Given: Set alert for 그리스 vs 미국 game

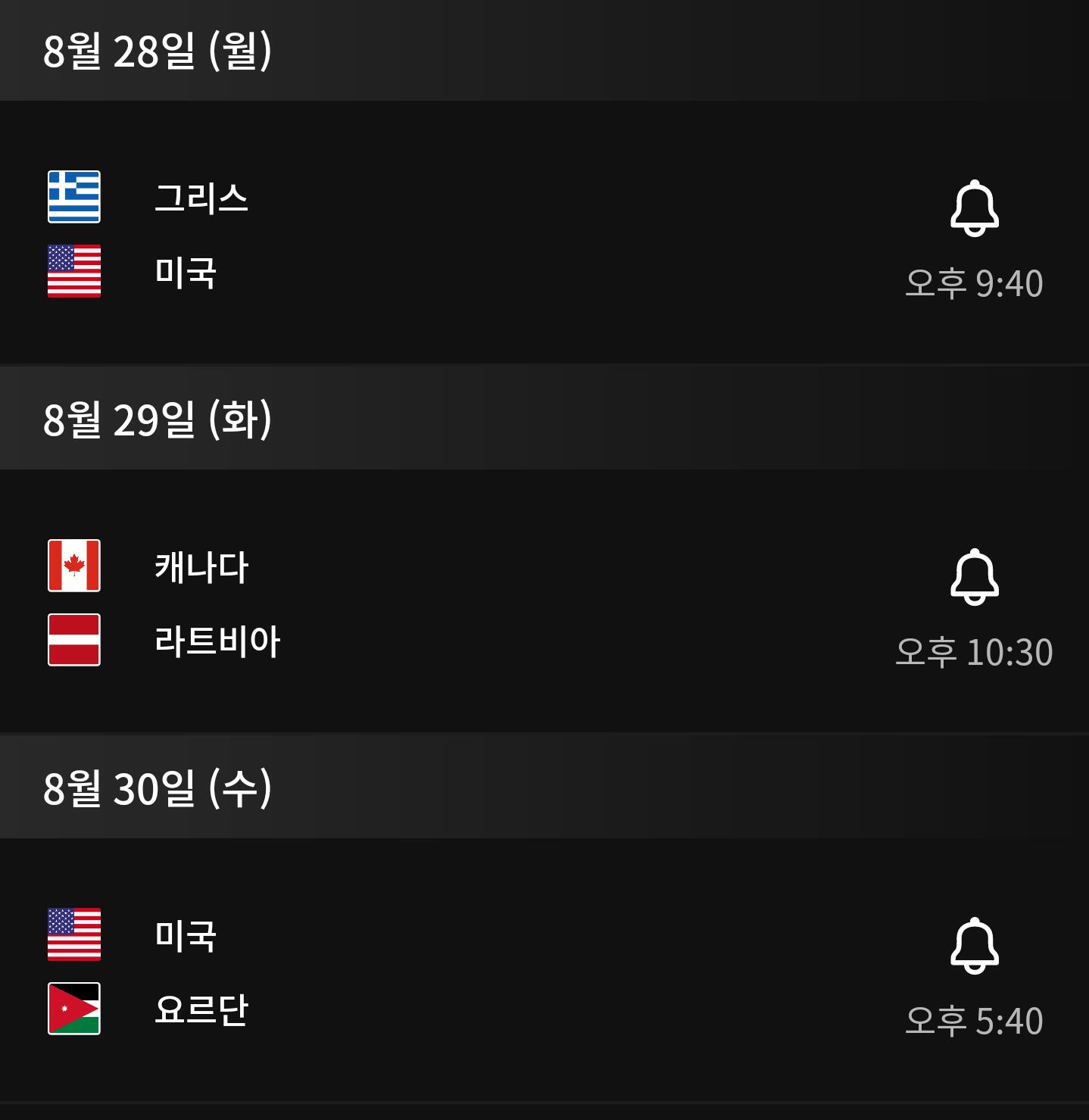Looking at the screenshot, I should pos(974,208).
